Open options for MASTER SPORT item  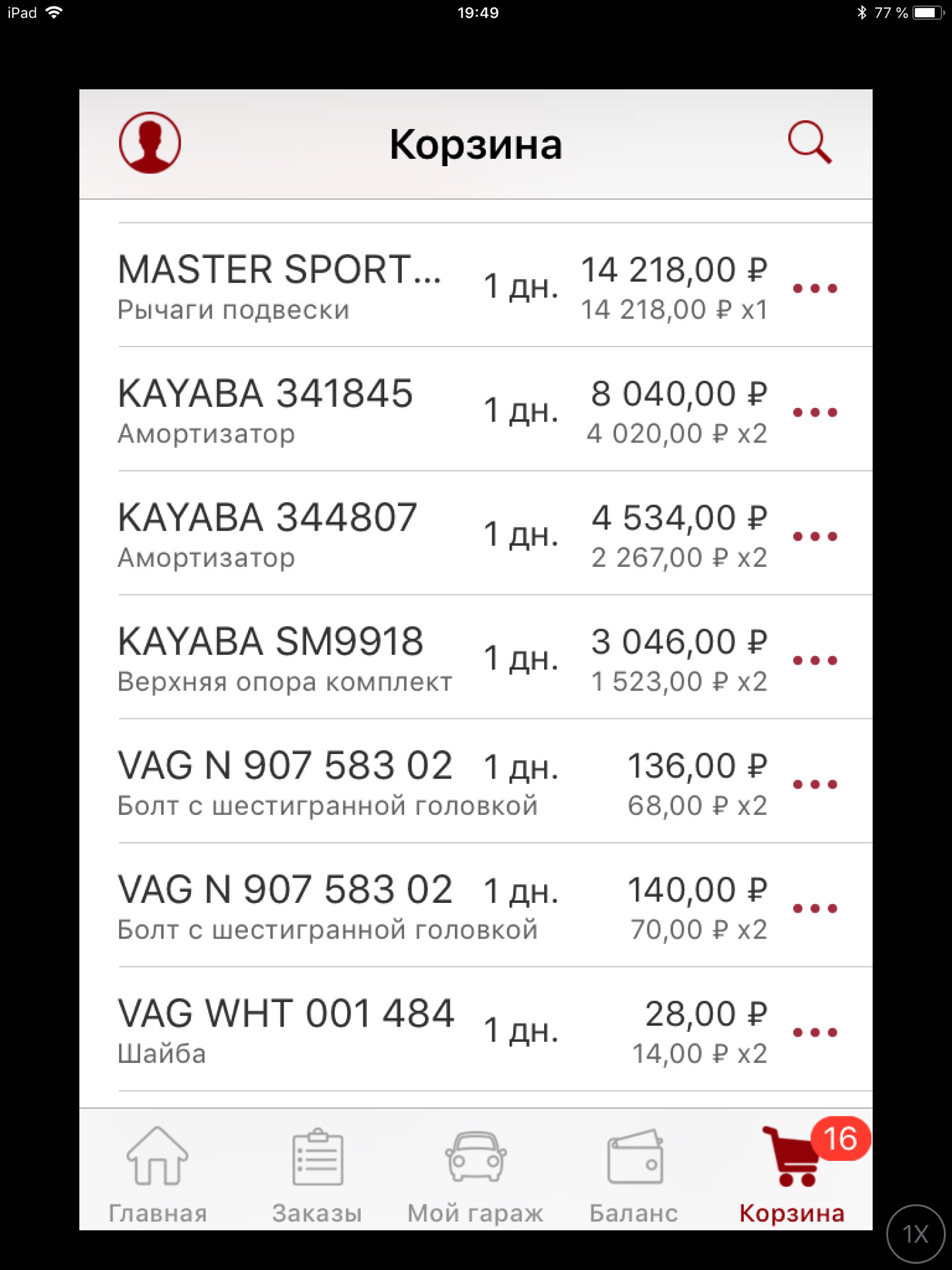(814, 288)
